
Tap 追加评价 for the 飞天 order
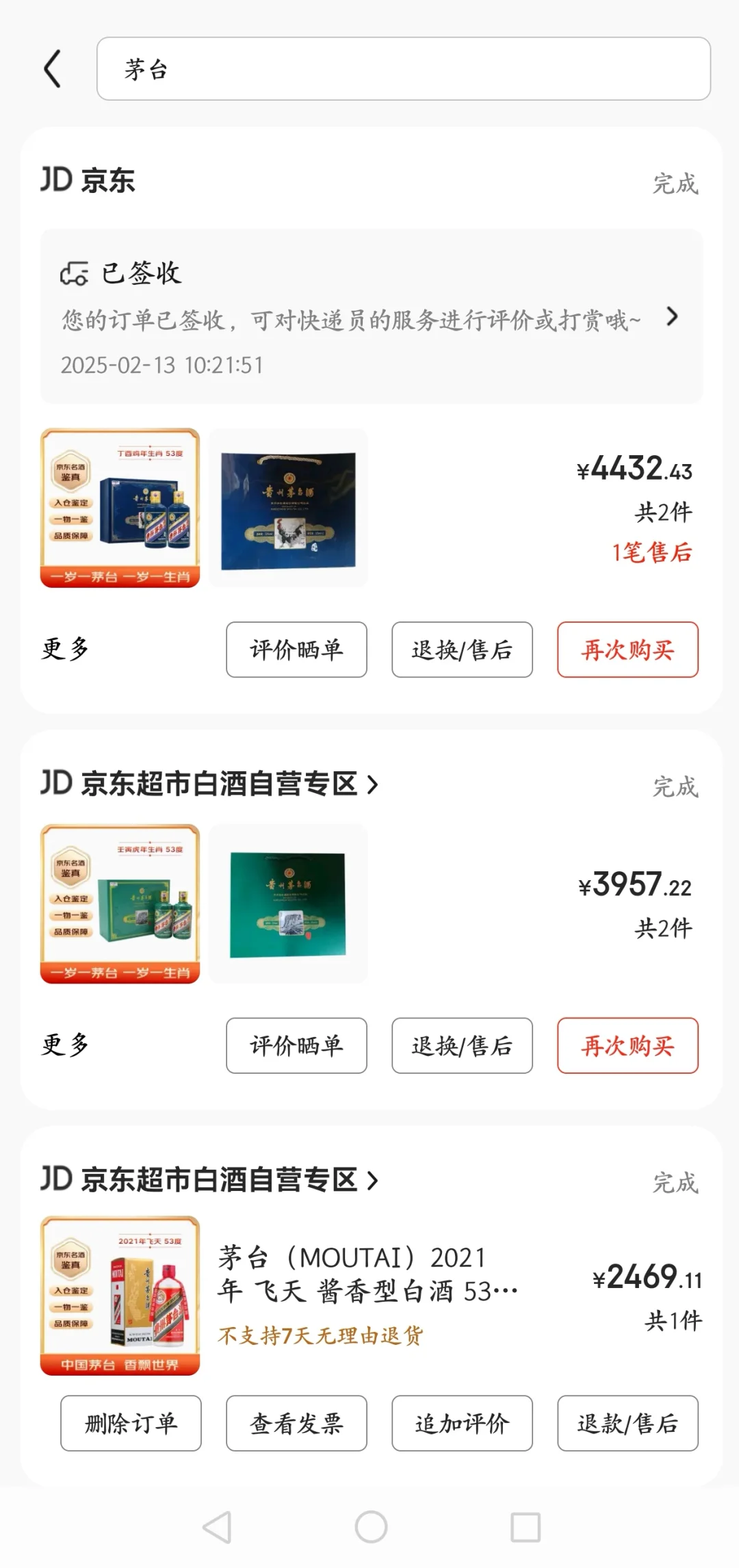pyautogui.click(x=462, y=1424)
